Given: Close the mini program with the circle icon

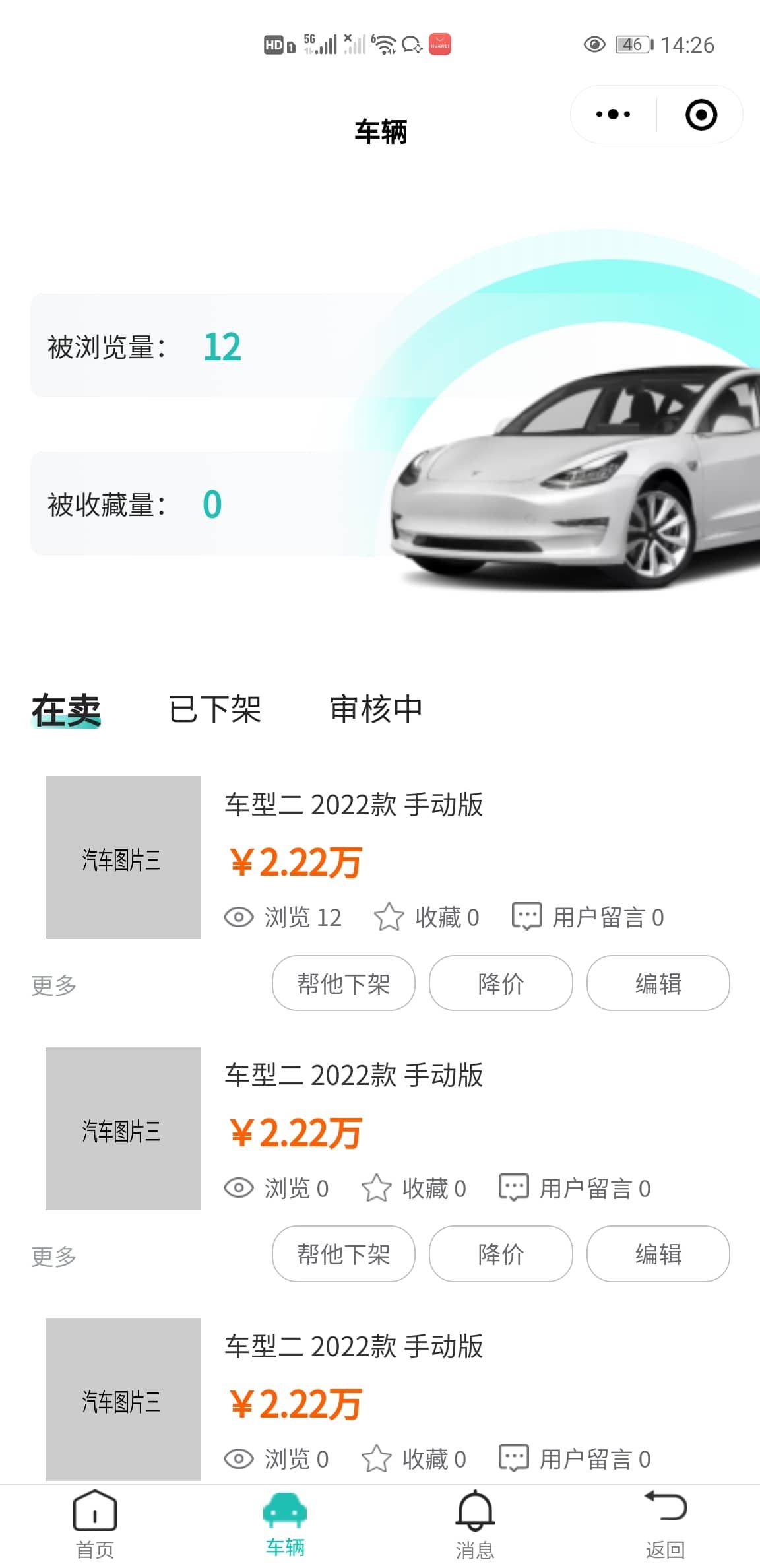Looking at the screenshot, I should 701,114.
